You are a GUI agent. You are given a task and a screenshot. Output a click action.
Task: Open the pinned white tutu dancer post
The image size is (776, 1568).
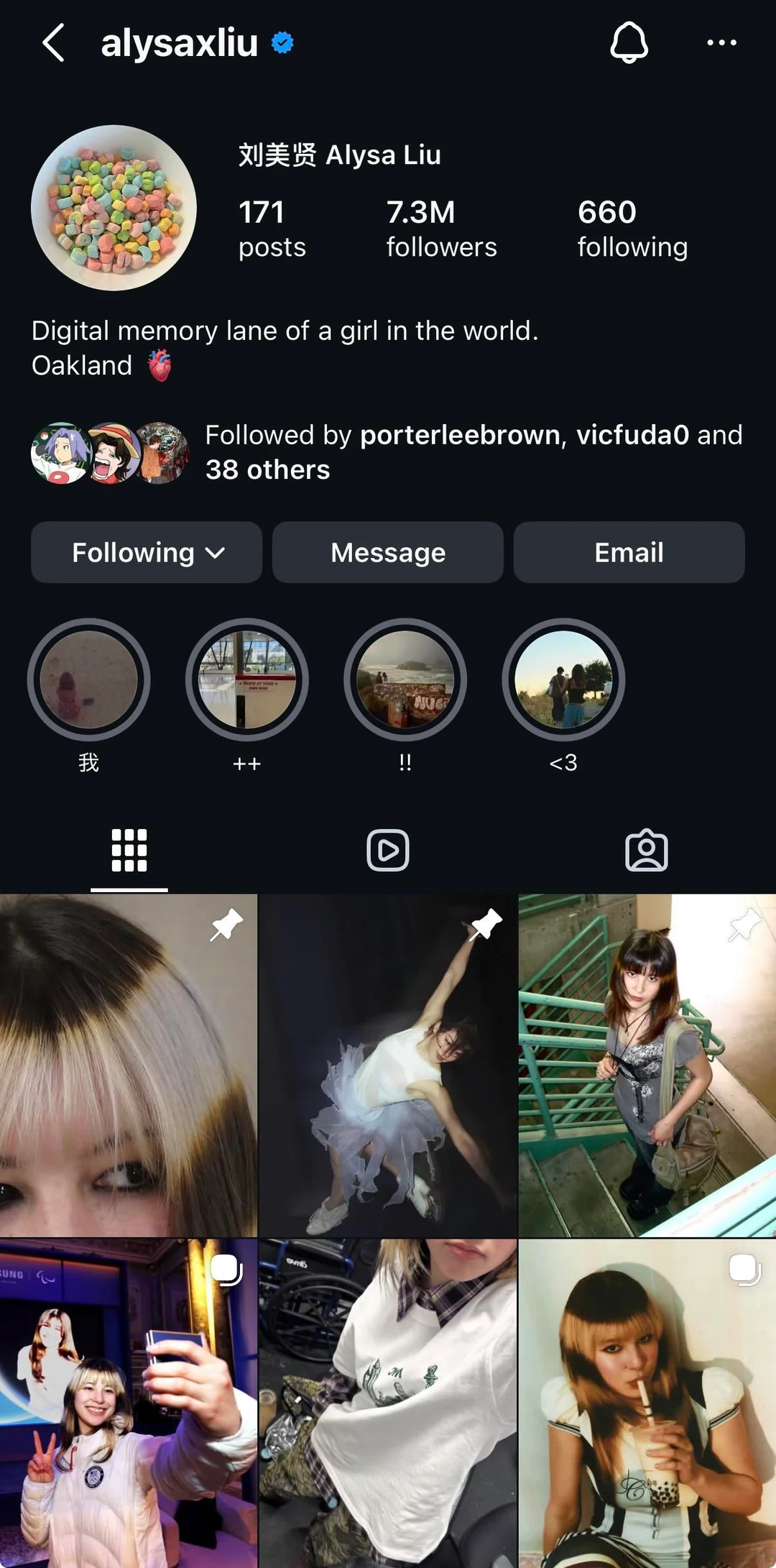click(388, 1065)
